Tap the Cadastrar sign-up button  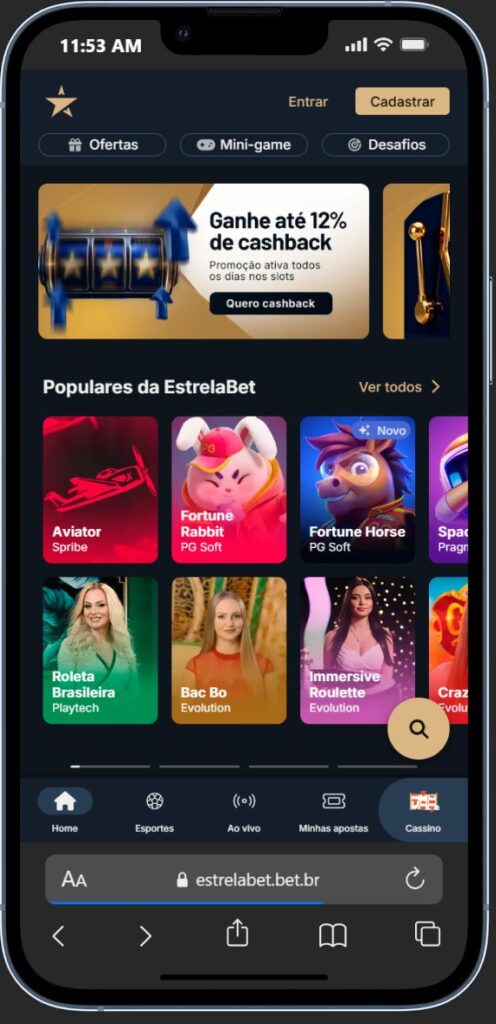click(x=402, y=101)
